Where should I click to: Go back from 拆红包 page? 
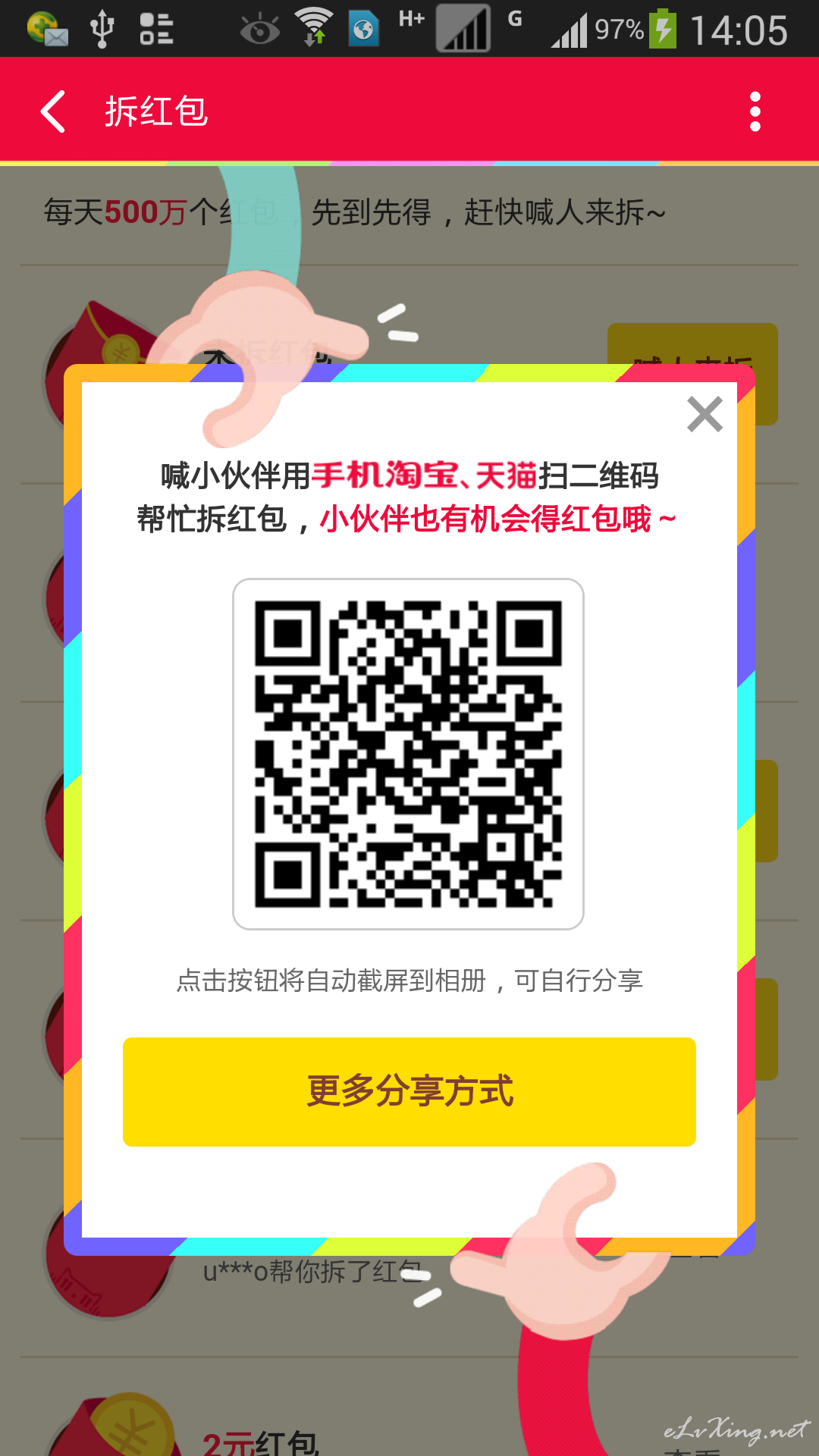53,111
